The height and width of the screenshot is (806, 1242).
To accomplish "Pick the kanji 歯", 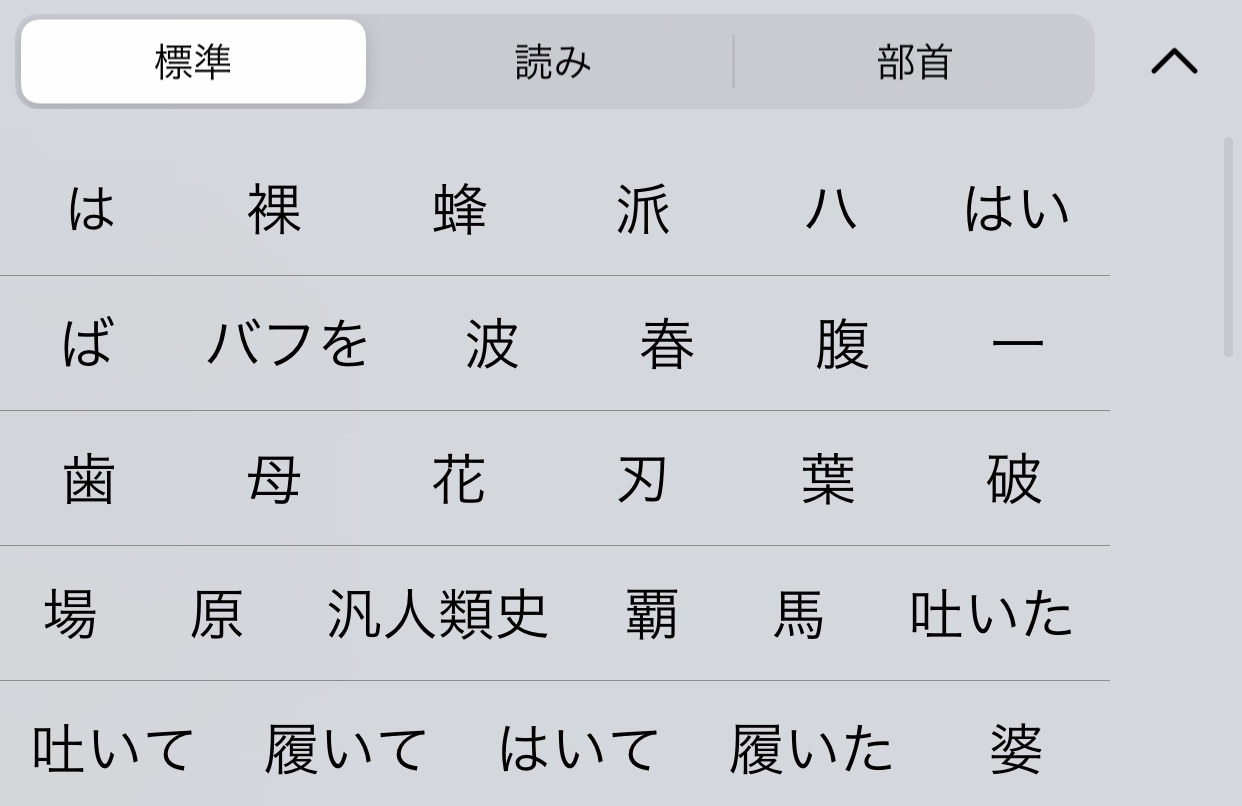I will 89,480.
